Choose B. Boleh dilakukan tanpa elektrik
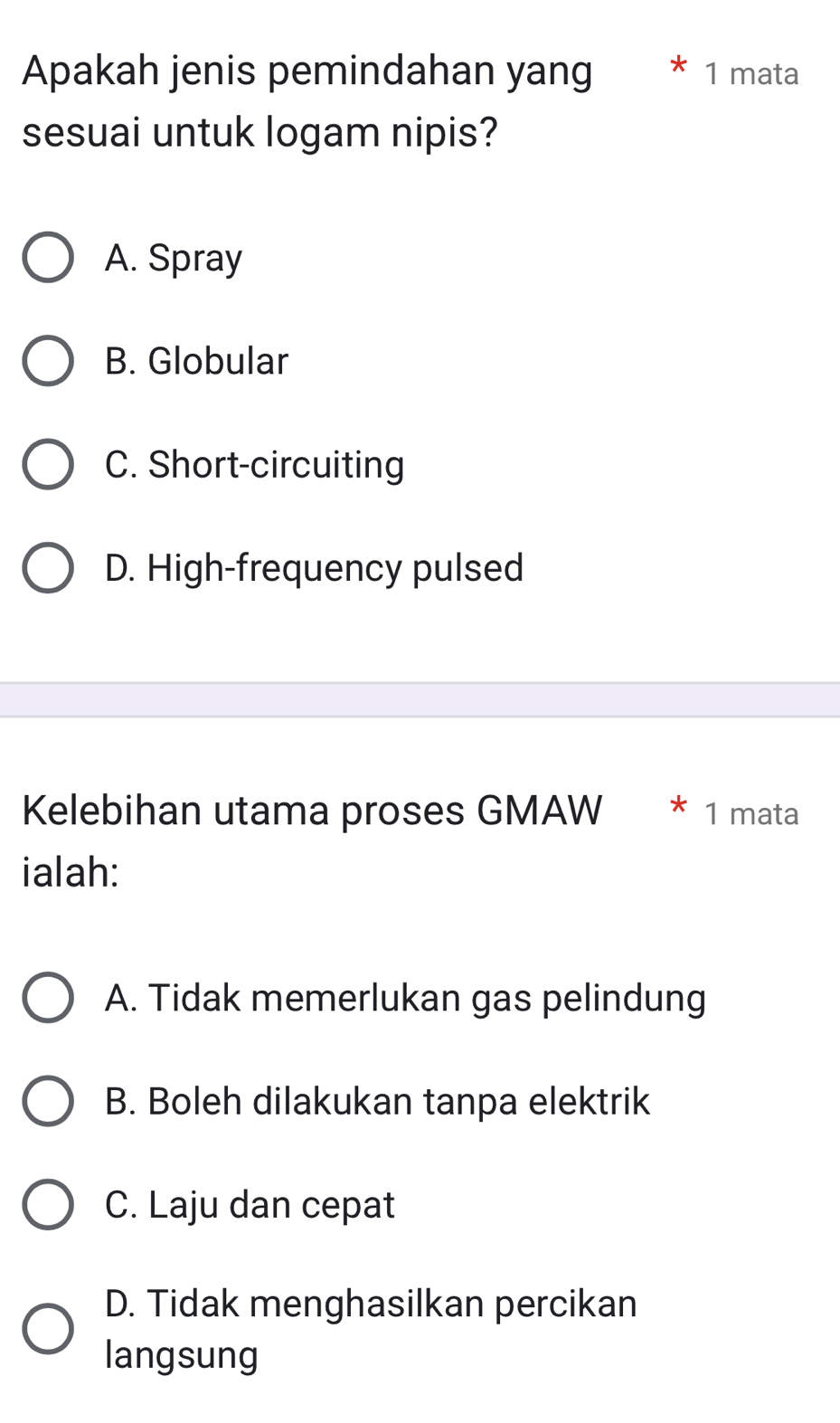Screen dimensions: 840x1423 [x=48, y=1101]
